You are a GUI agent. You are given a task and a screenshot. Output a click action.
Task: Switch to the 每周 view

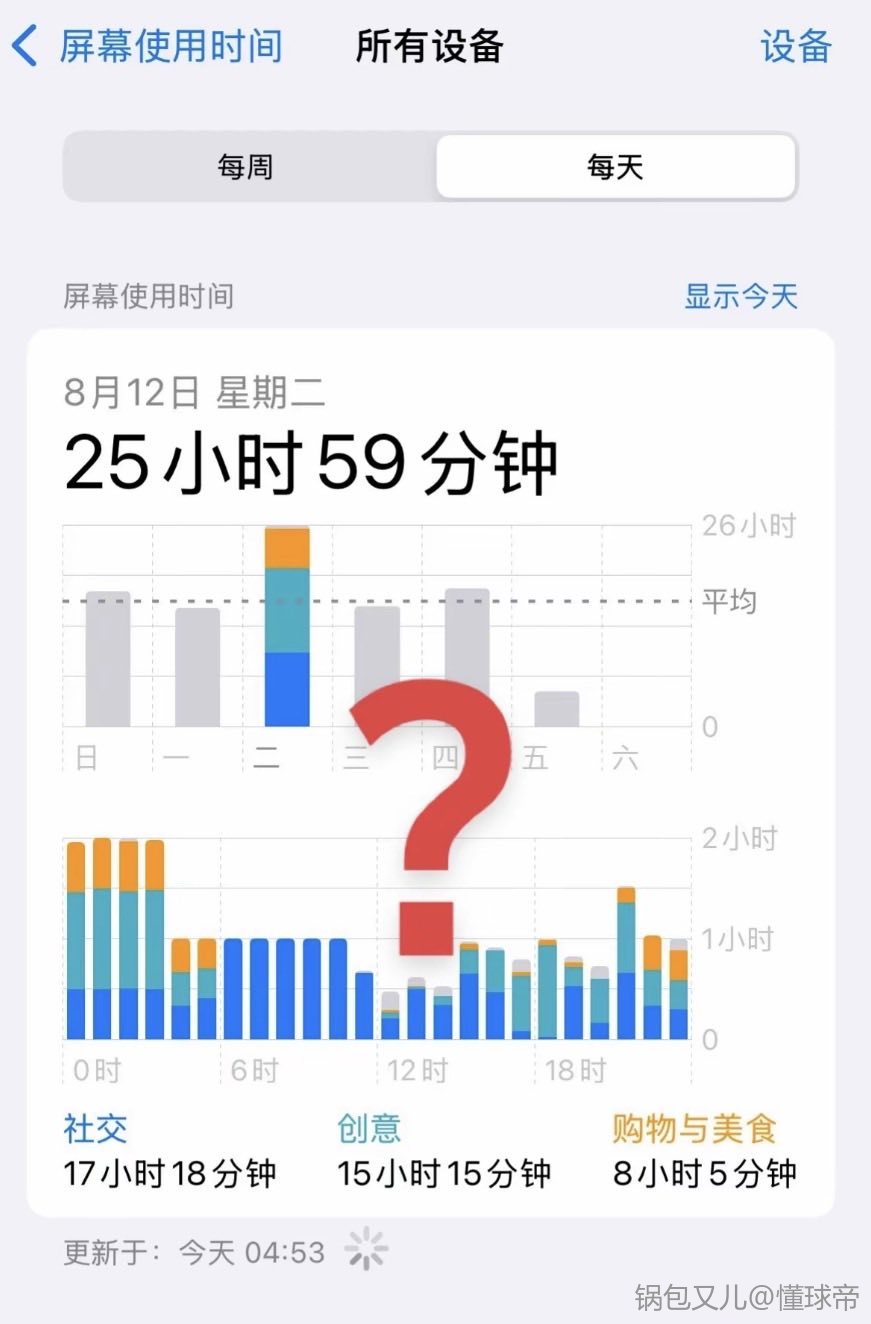[246, 167]
